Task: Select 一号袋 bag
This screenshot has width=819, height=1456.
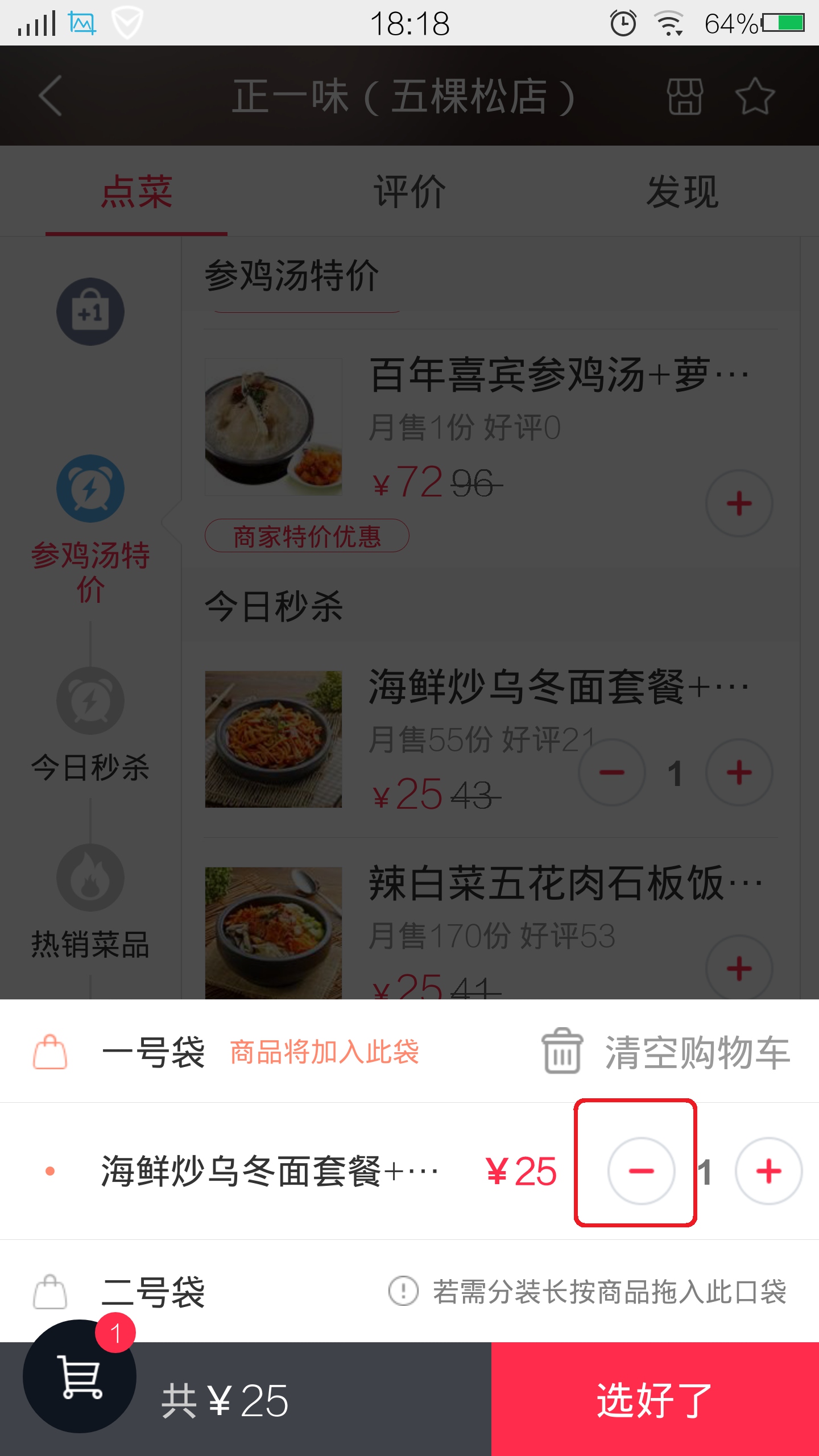Action: [152, 1052]
